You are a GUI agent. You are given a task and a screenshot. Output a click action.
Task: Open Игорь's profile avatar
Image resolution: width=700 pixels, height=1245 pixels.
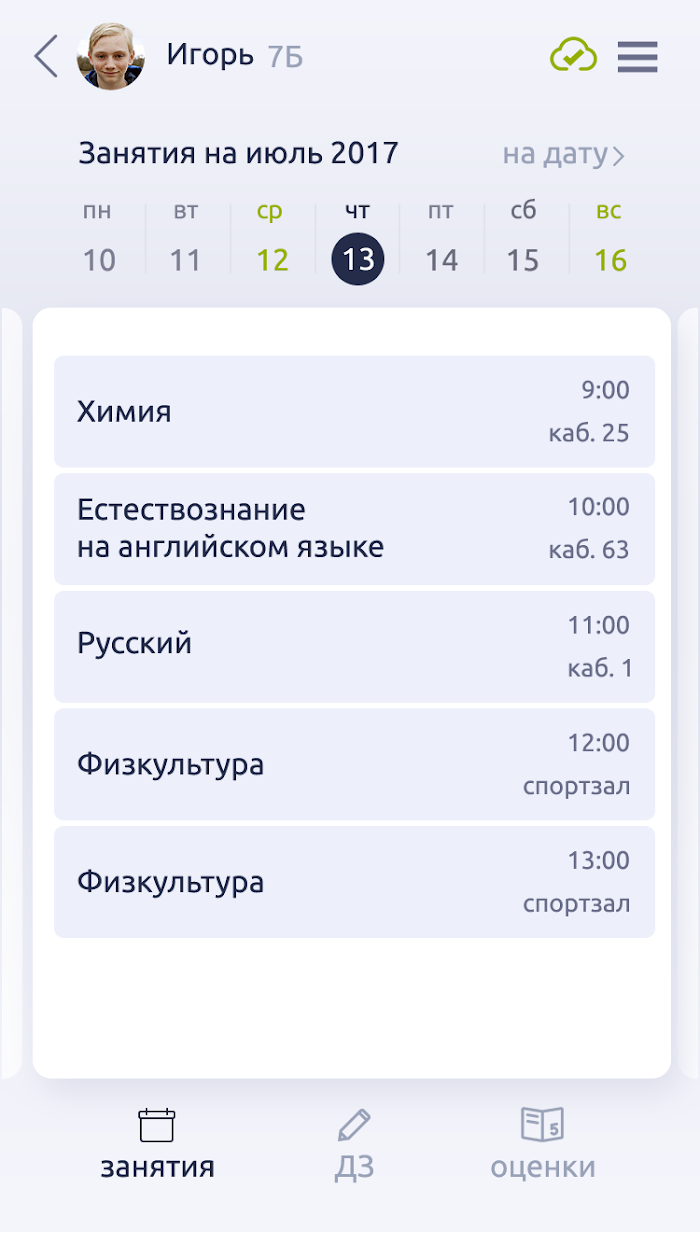click(111, 56)
